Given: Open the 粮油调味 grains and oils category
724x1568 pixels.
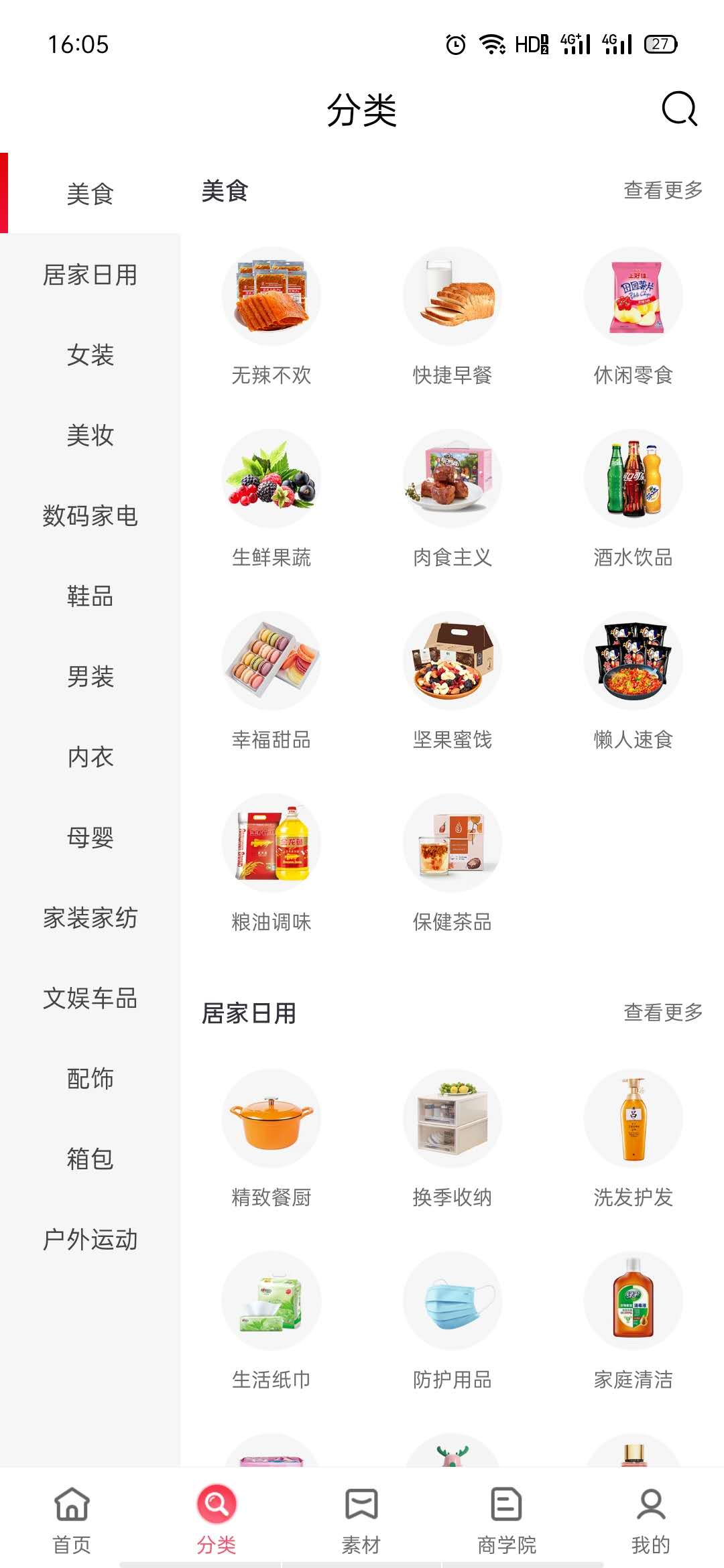Looking at the screenshot, I should (x=271, y=842).
